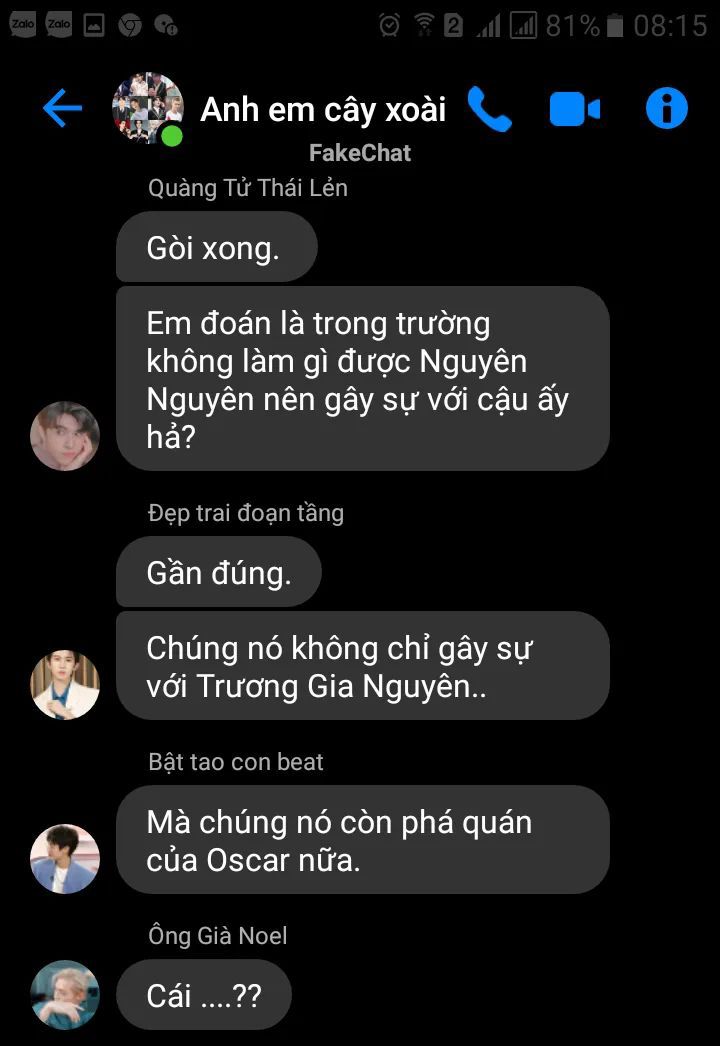Open the conversation info
The image size is (720, 1046).
tap(666, 108)
